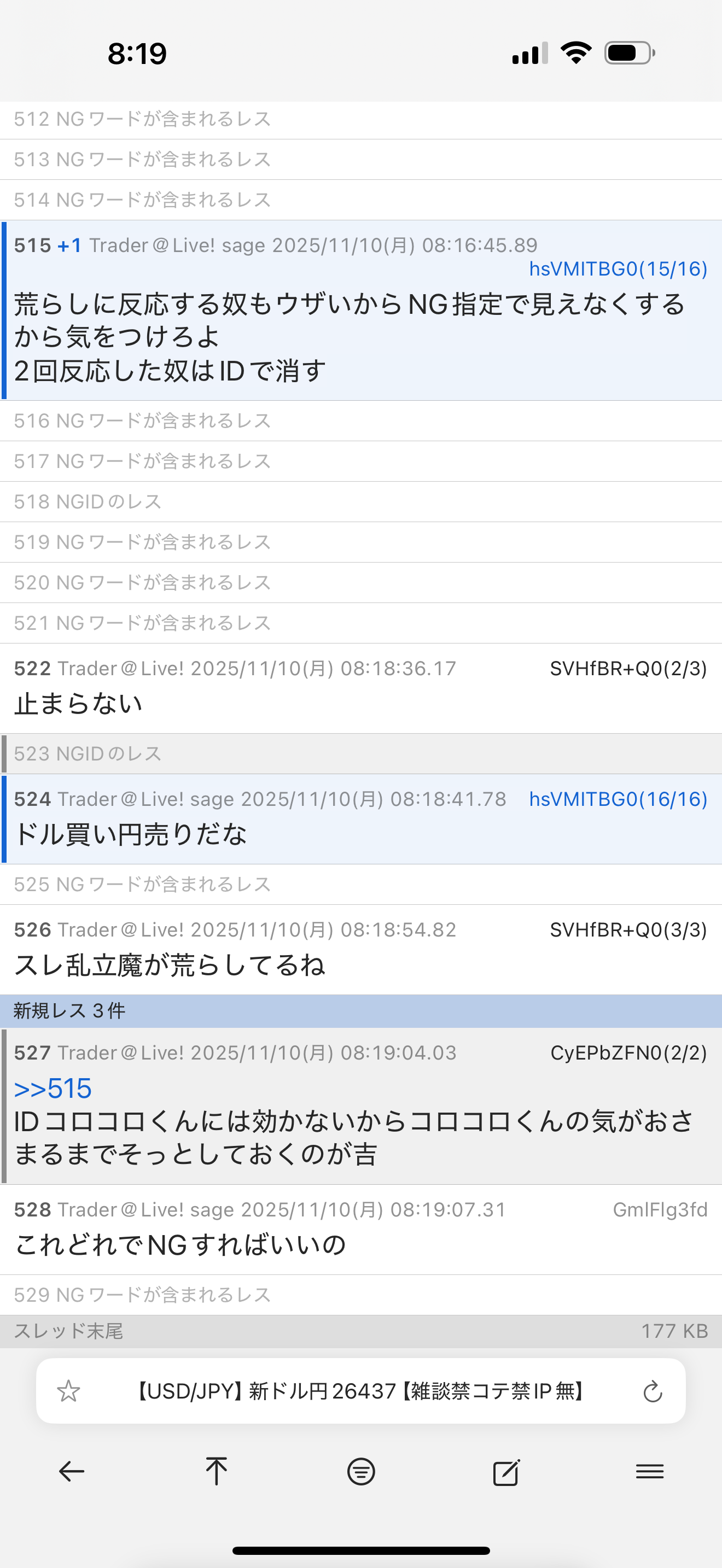The image size is (722, 1568).
Task: Open post 526 about スレ乱立魔
Action: (171, 965)
